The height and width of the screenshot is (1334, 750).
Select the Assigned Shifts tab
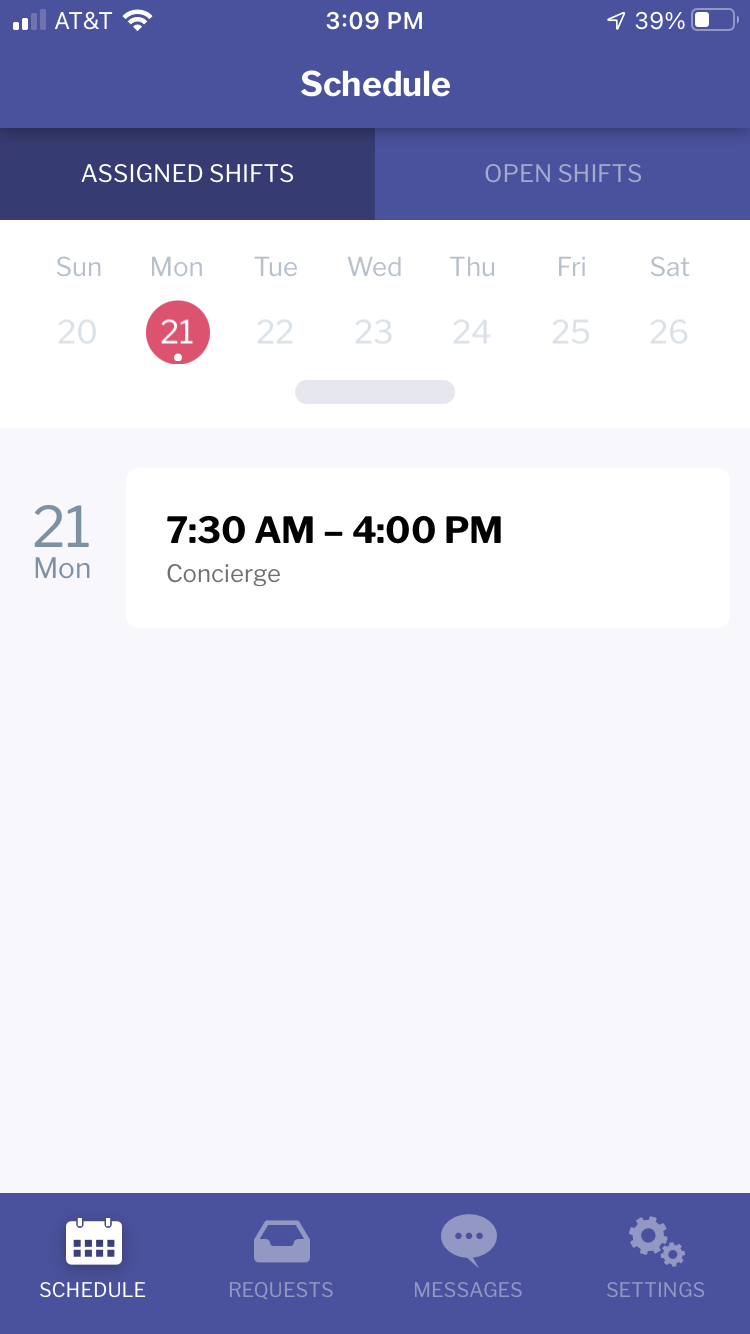[187, 173]
